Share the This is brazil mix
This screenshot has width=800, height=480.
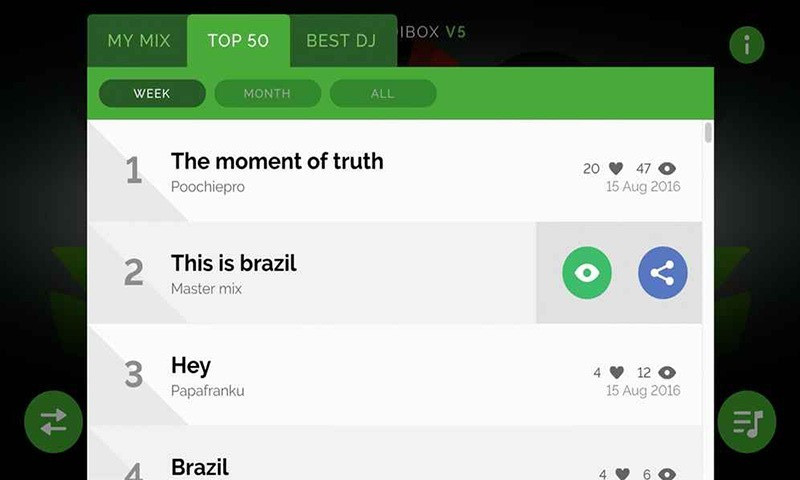pyautogui.click(x=662, y=273)
